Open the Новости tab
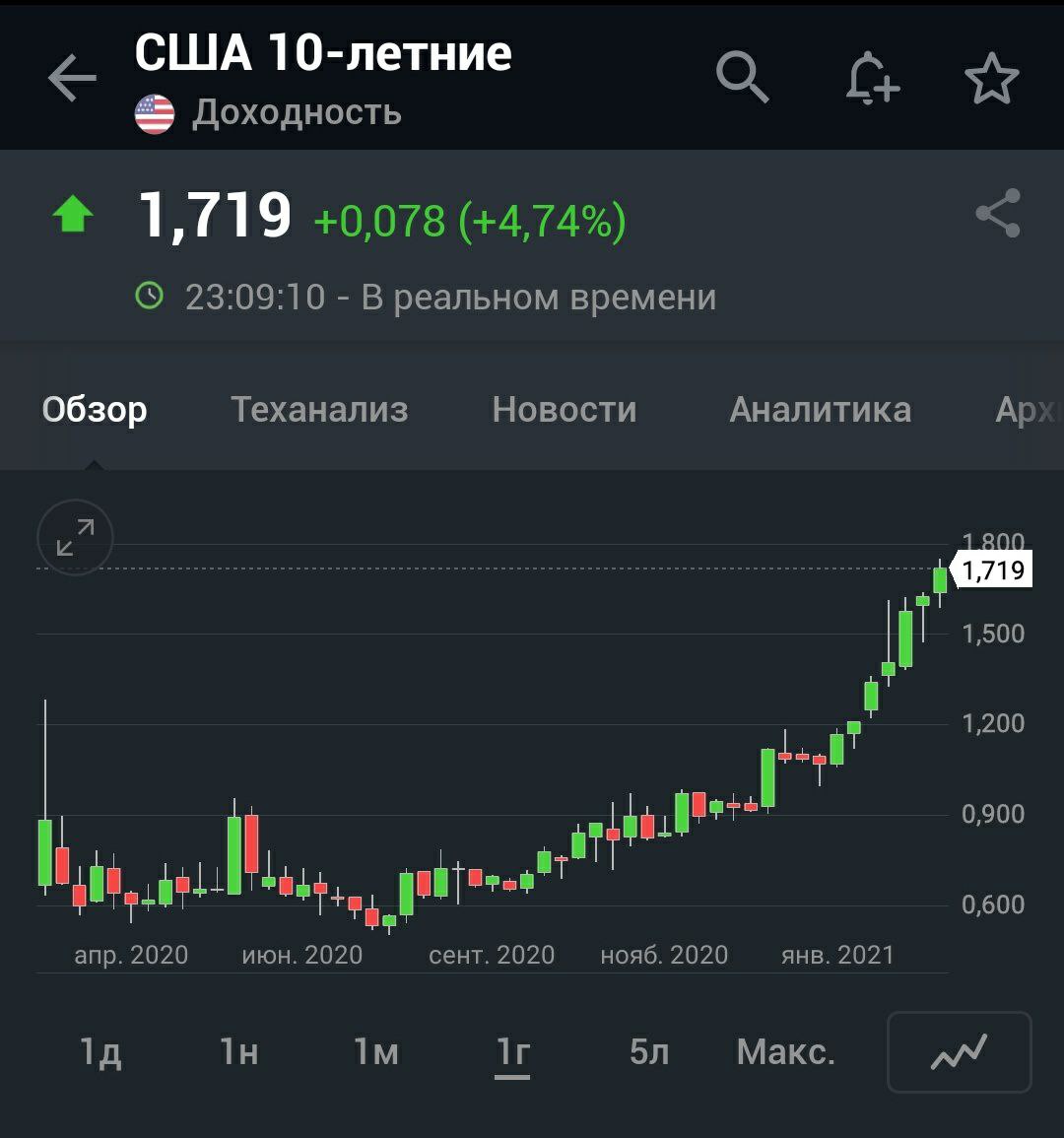 tap(565, 410)
